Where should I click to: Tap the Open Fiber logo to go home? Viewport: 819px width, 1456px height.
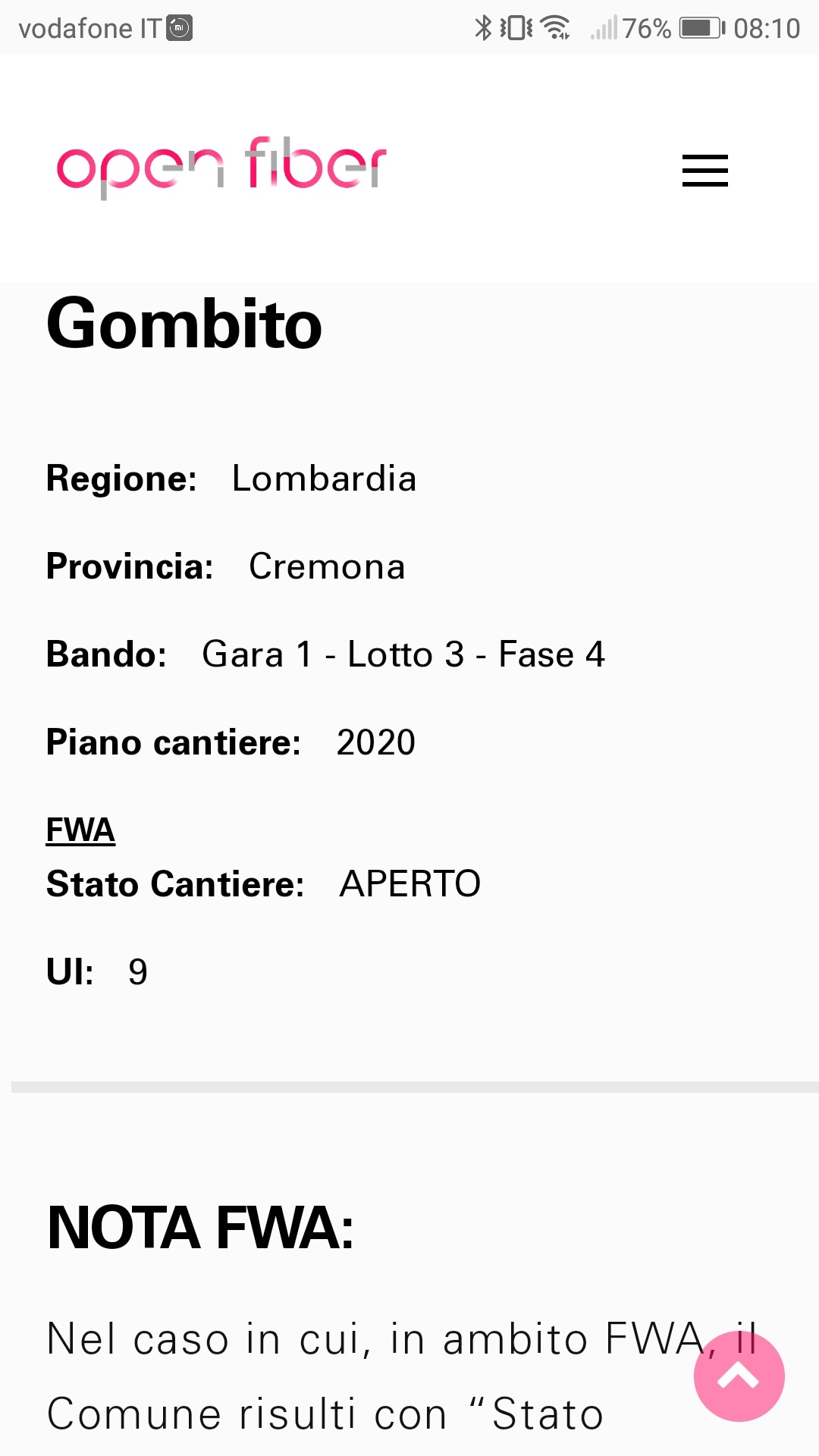221,168
